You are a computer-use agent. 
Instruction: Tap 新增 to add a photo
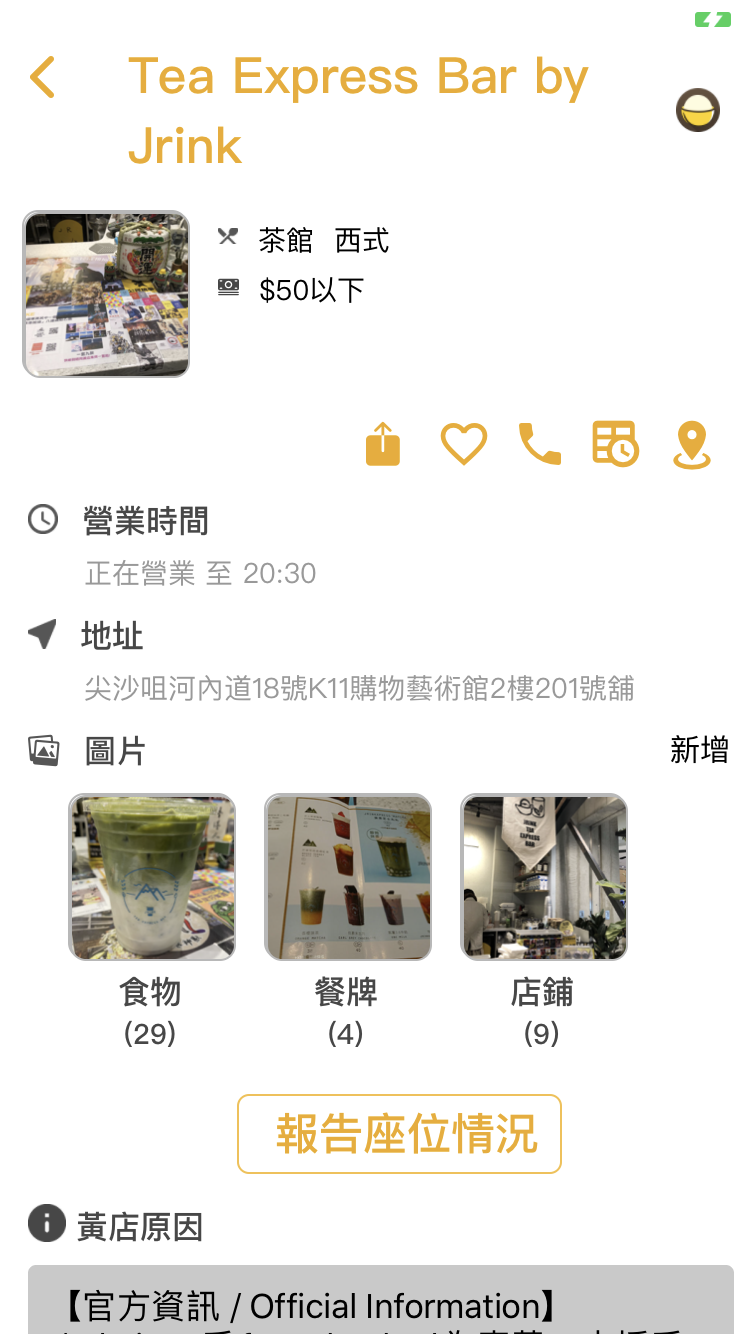pyautogui.click(x=699, y=750)
